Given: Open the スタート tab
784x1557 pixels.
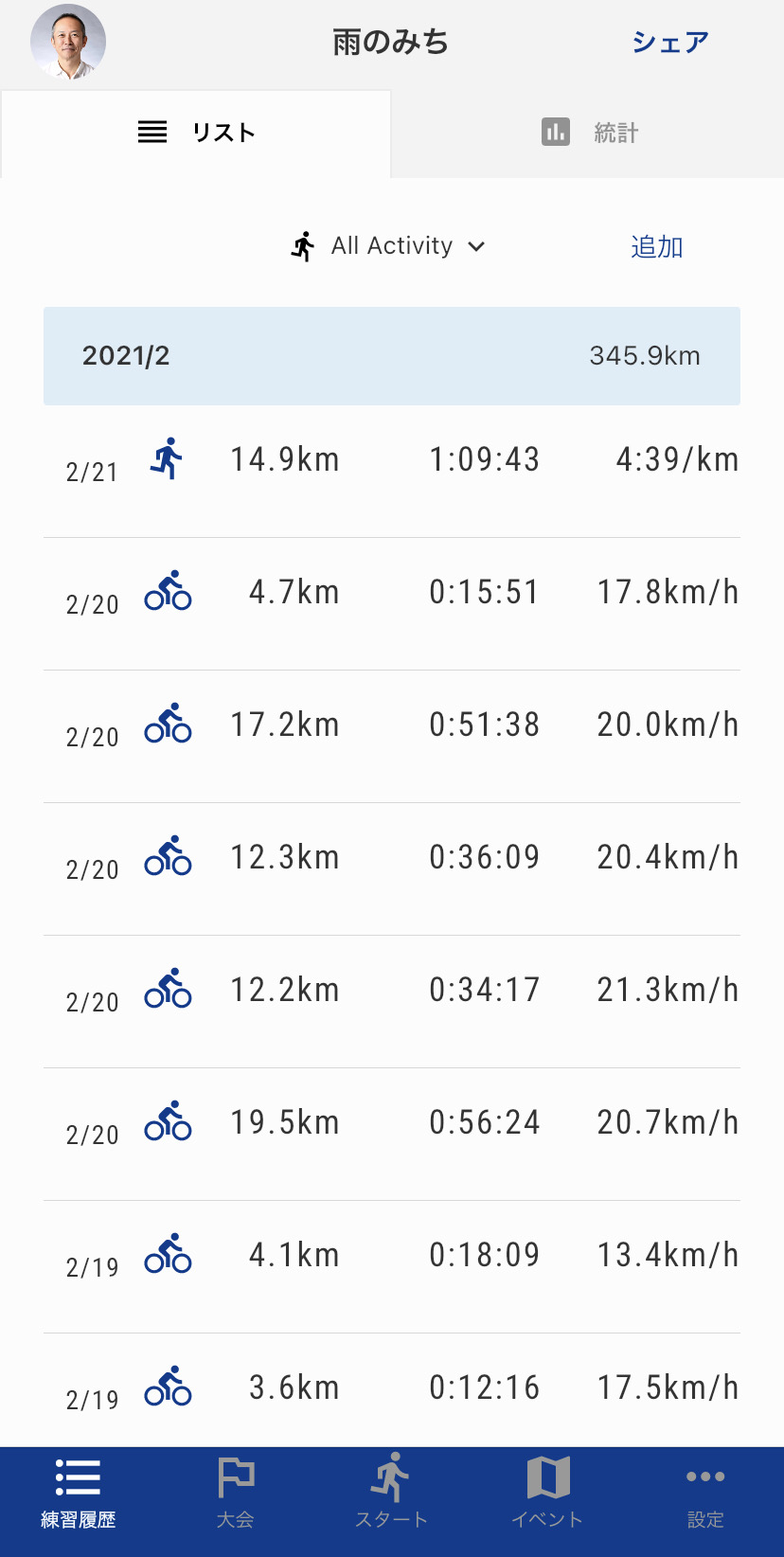Looking at the screenshot, I should [x=391, y=1494].
